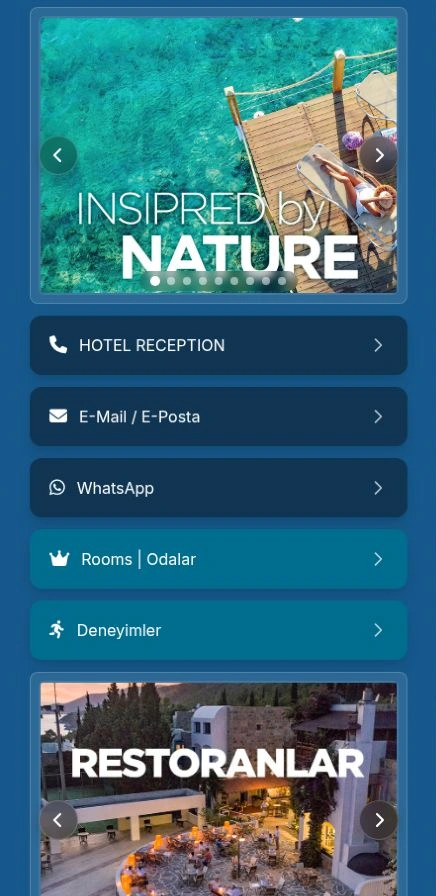The image size is (436, 896).
Task: Advance to next Restoranlar carousel image
Action: [379, 820]
